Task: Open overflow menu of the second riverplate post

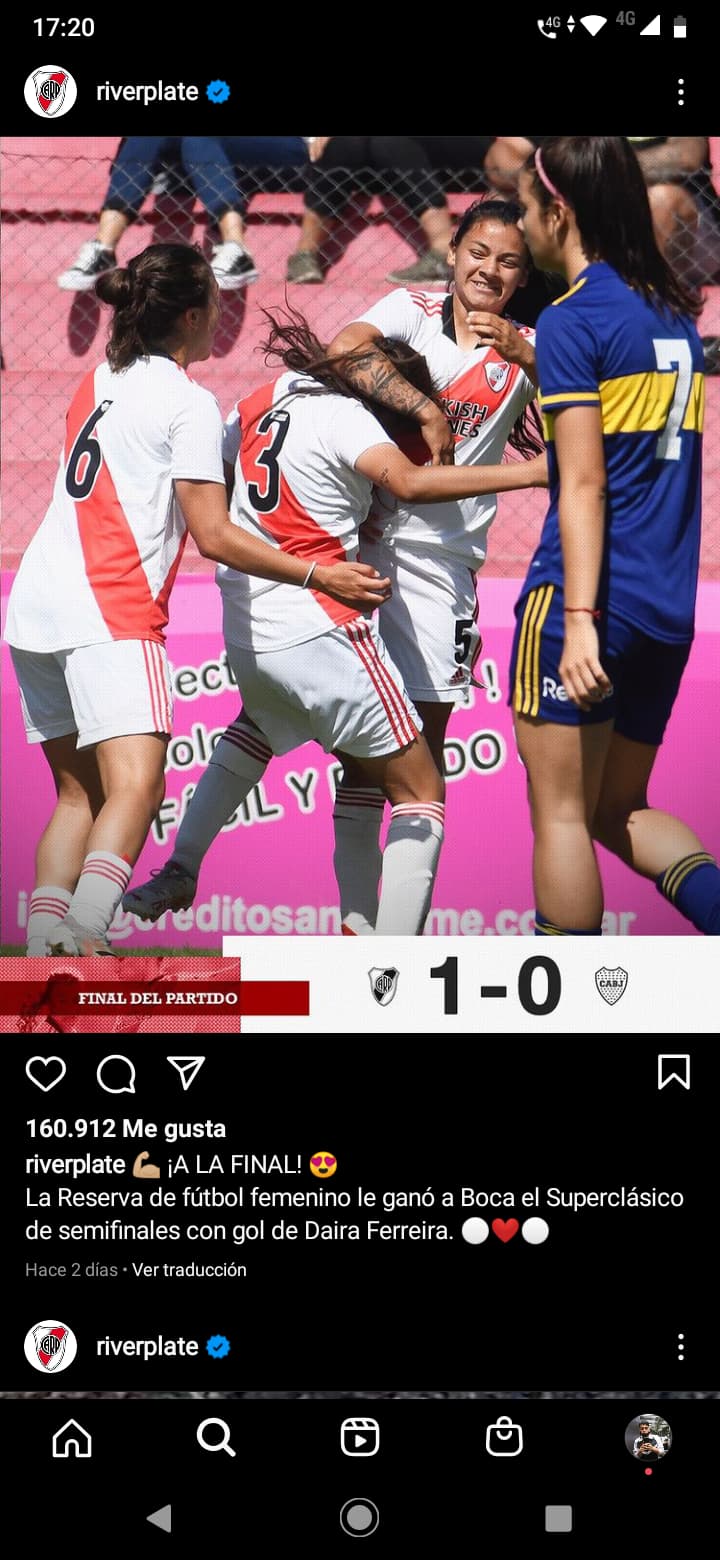Action: tap(680, 1346)
